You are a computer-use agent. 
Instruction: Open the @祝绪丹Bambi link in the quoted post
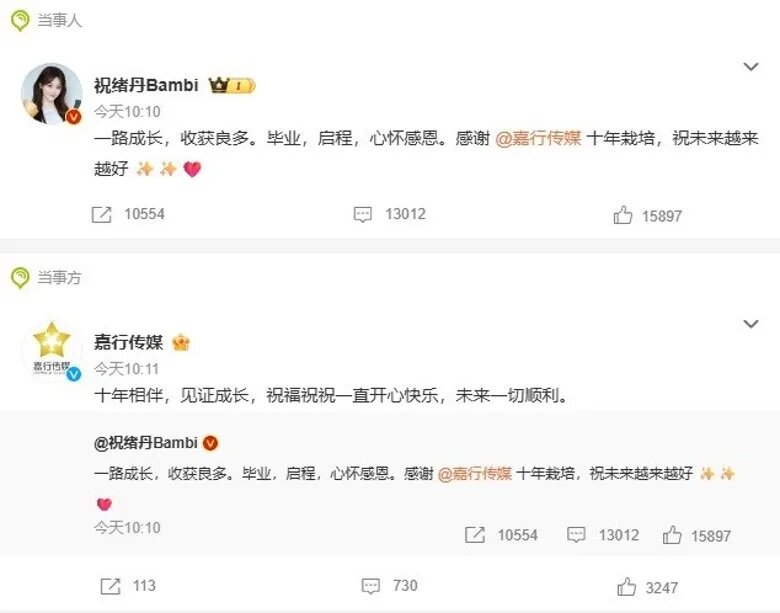145,443
